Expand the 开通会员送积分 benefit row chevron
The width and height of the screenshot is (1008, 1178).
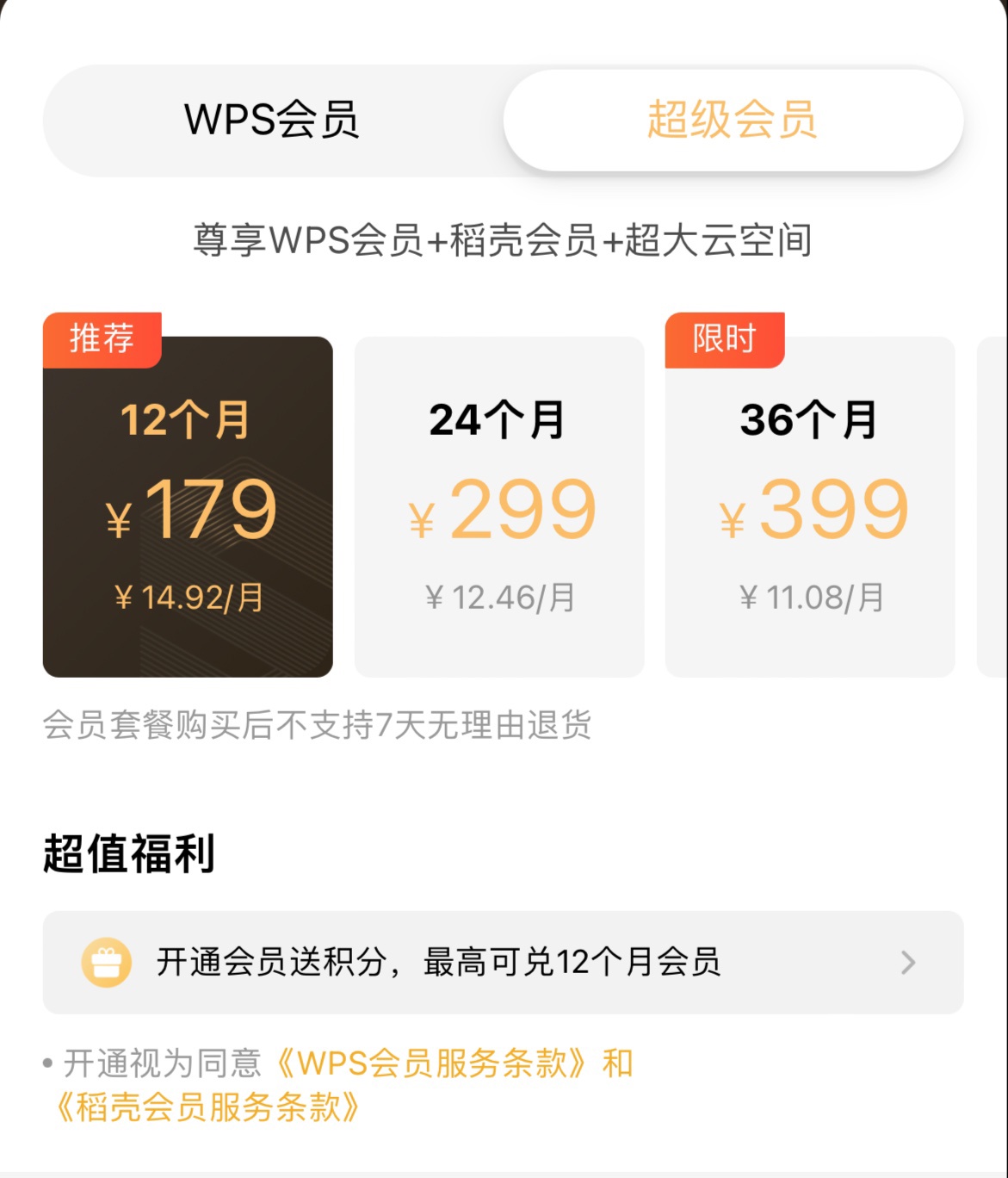[x=906, y=962]
